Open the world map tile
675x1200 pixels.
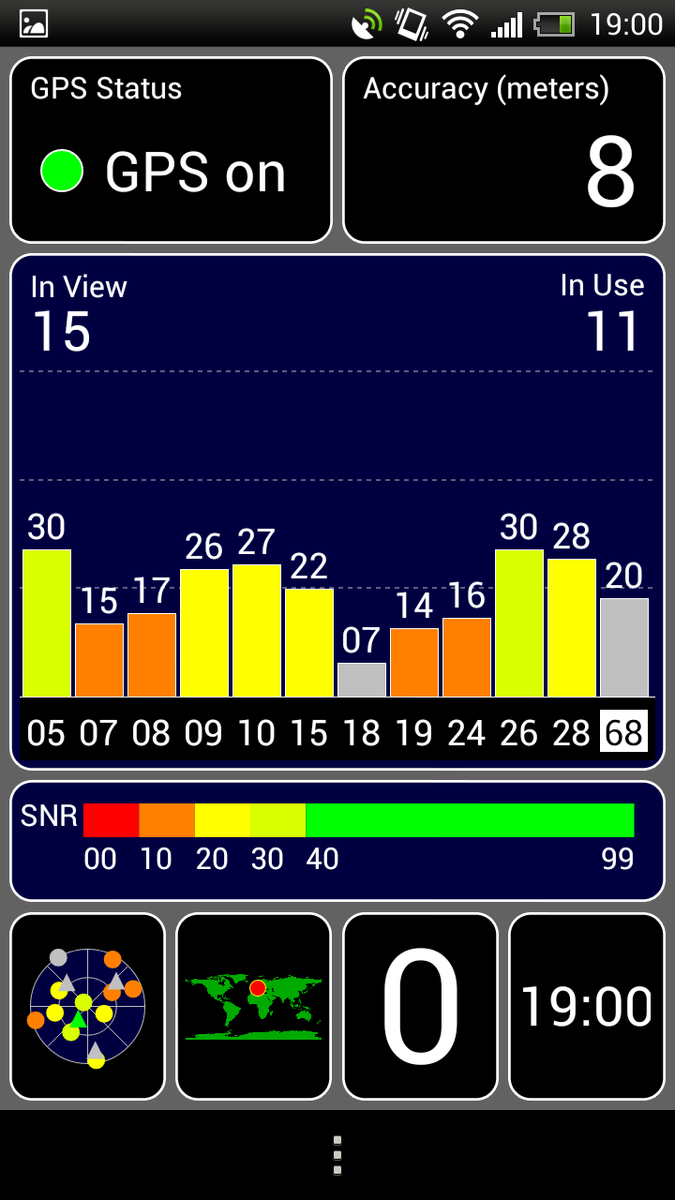point(253,1006)
